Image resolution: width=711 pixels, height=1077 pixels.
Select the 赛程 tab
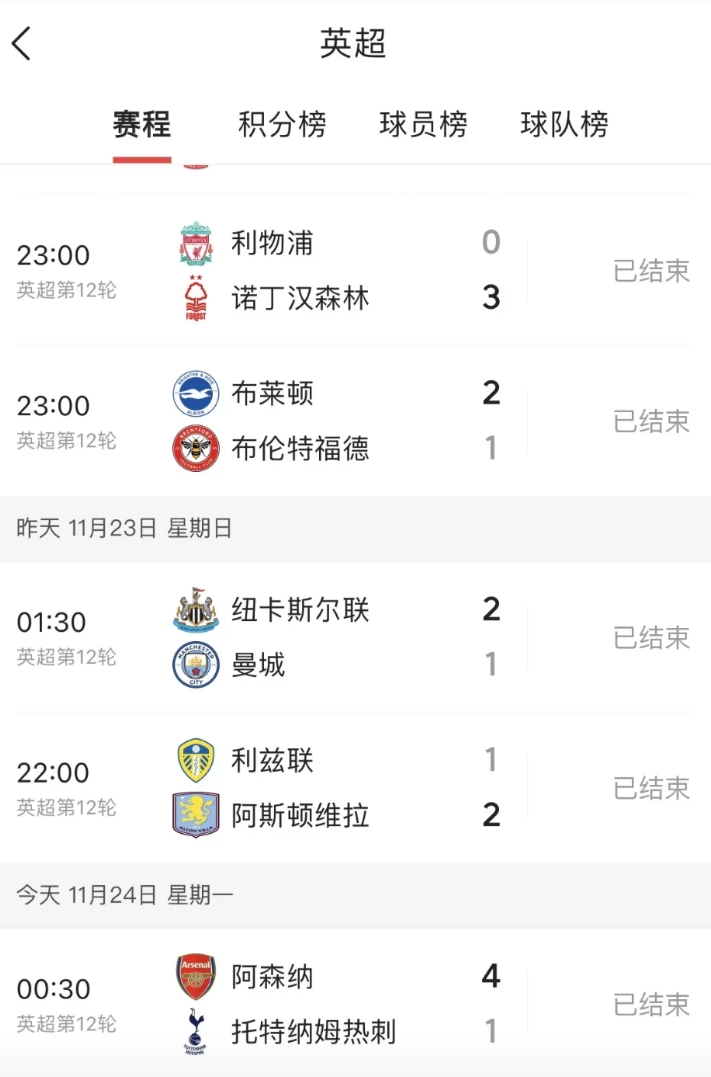(x=141, y=125)
